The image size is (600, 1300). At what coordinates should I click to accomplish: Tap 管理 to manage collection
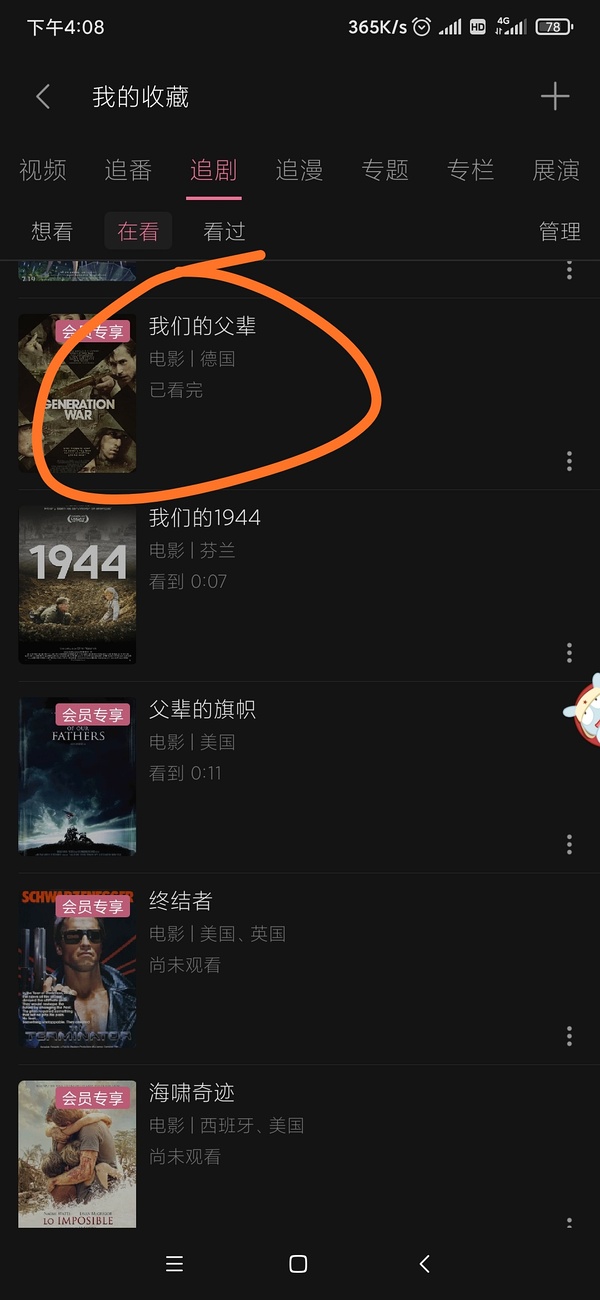(x=559, y=232)
